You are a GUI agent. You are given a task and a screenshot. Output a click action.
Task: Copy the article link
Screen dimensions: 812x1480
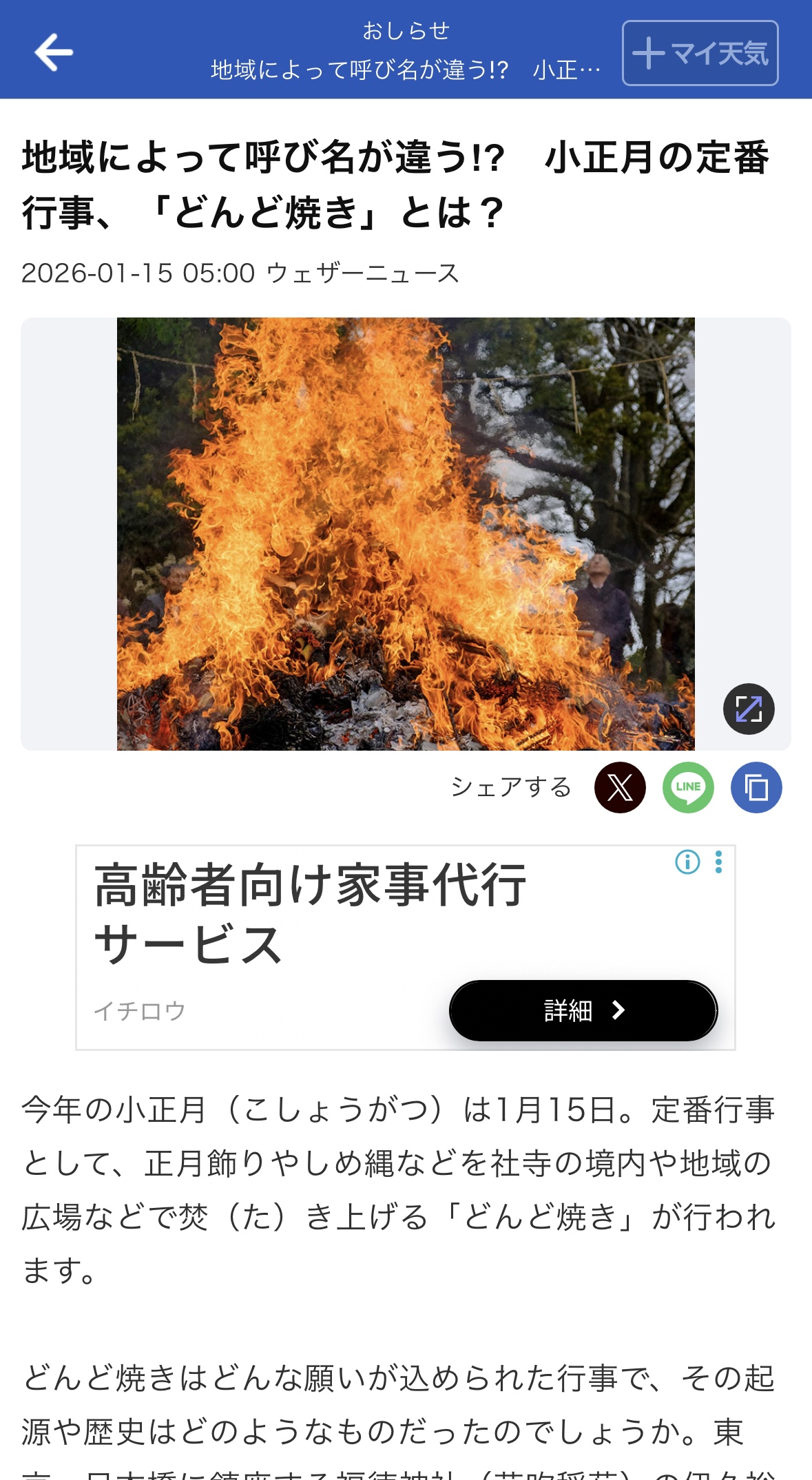(x=756, y=787)
